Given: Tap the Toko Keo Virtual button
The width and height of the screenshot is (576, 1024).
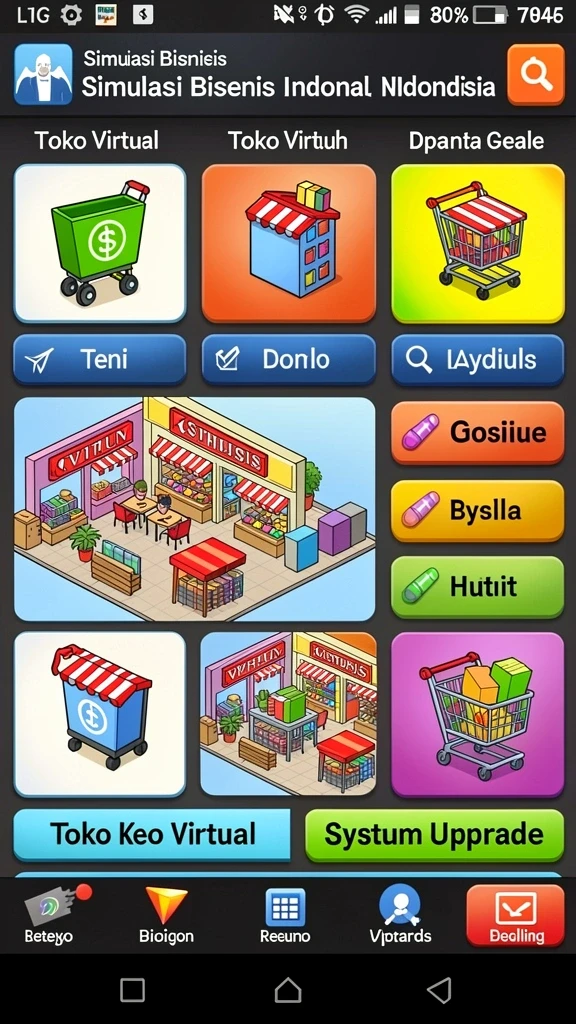Looking at the screenshot, I should [x=152, y=835].
